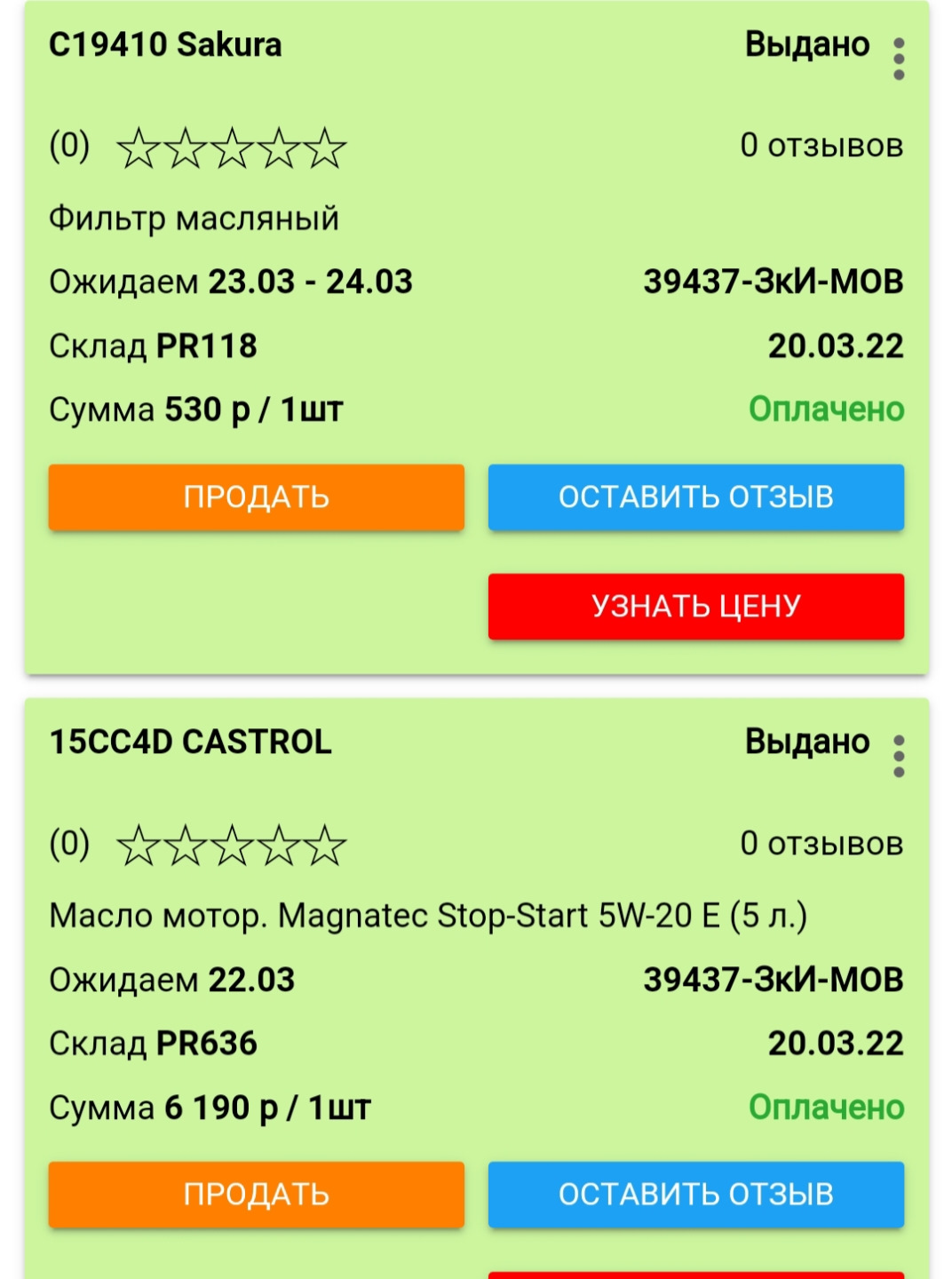The width and height of the screenshot is (952, 1279).
Task: Open the three-dot menu for C19410 Sakura
Action: pos(899,60)
